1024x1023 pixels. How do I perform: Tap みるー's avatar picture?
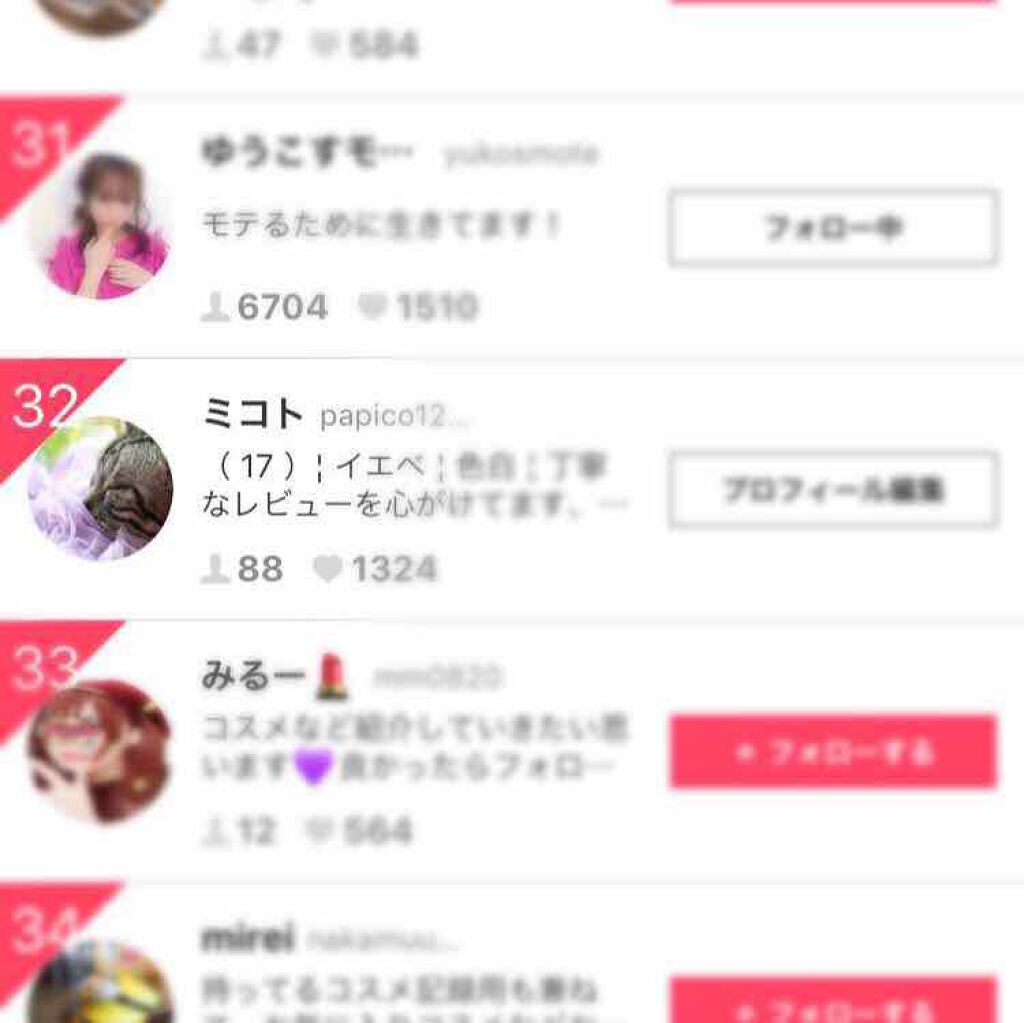[x=100, y=750]
